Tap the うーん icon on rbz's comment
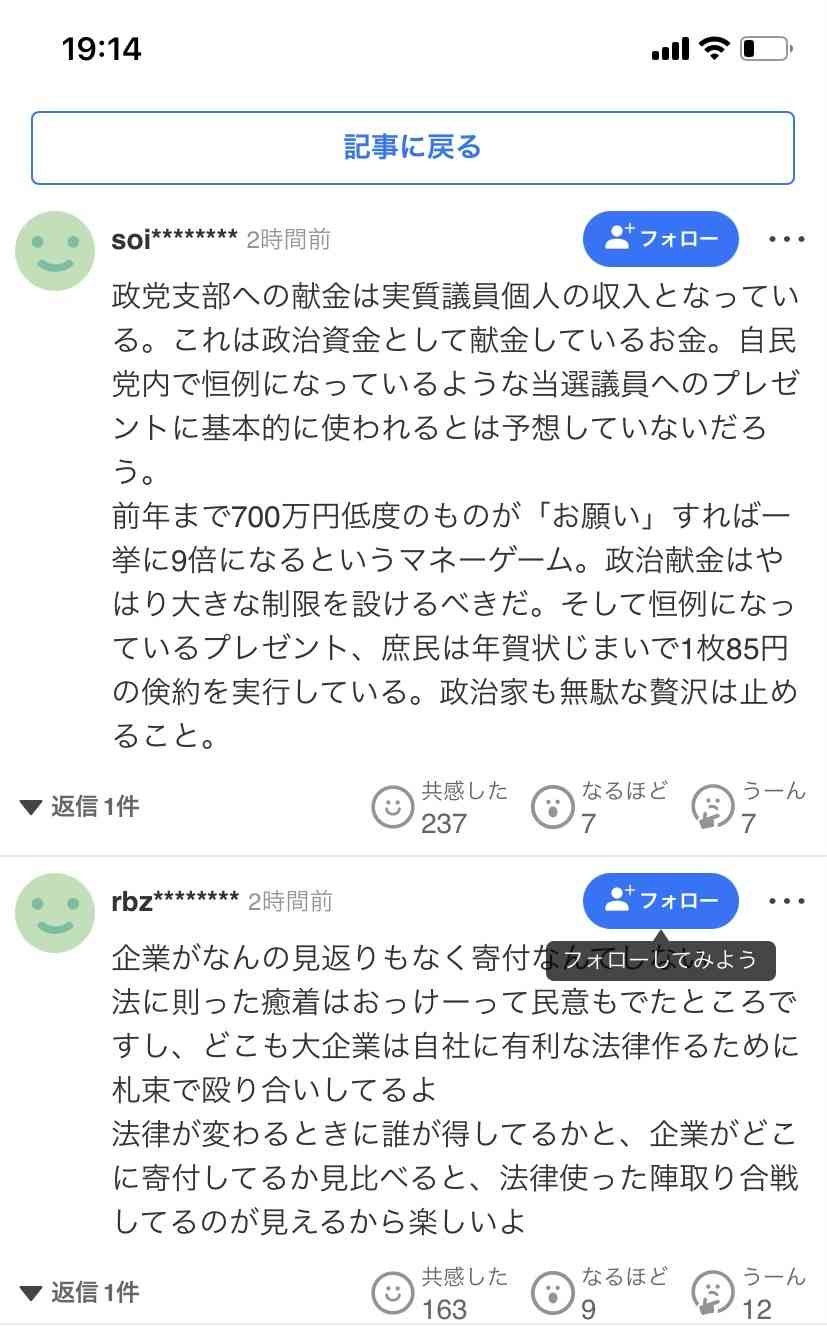827x1326 pixels. pos(711,1291)
